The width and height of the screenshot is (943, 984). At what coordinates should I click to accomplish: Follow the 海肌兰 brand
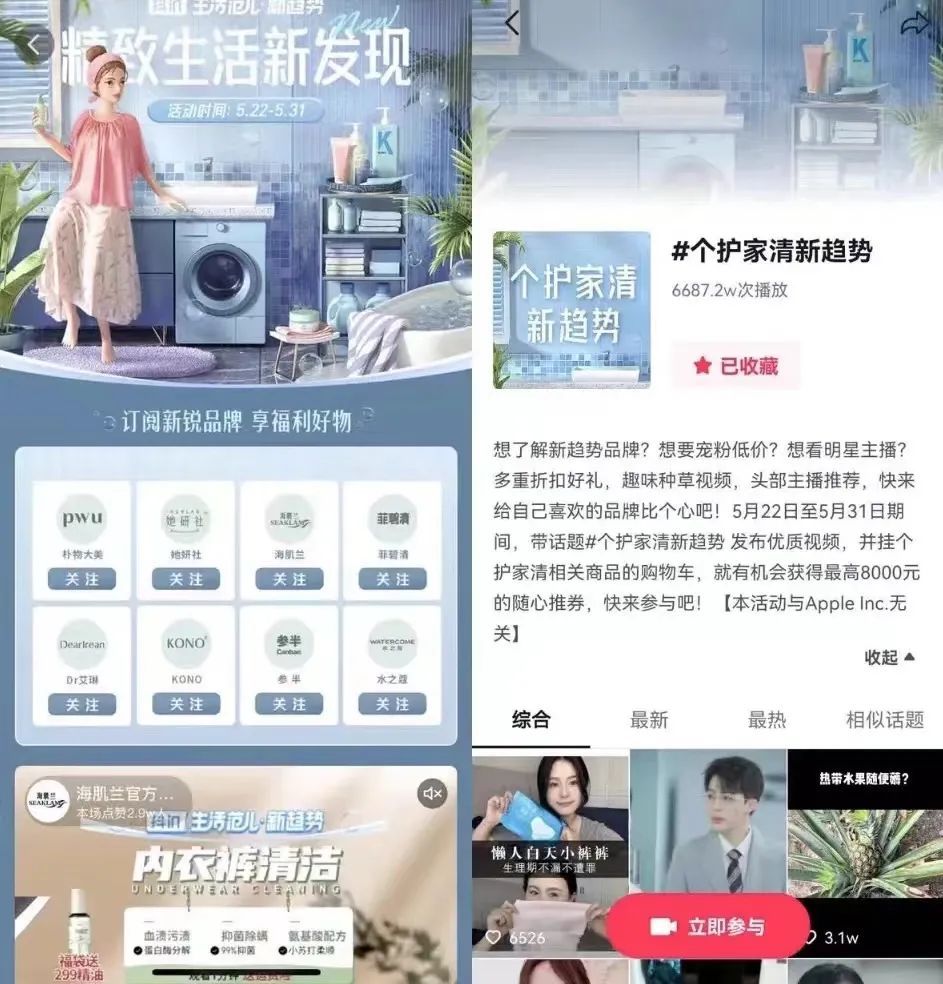289,579
